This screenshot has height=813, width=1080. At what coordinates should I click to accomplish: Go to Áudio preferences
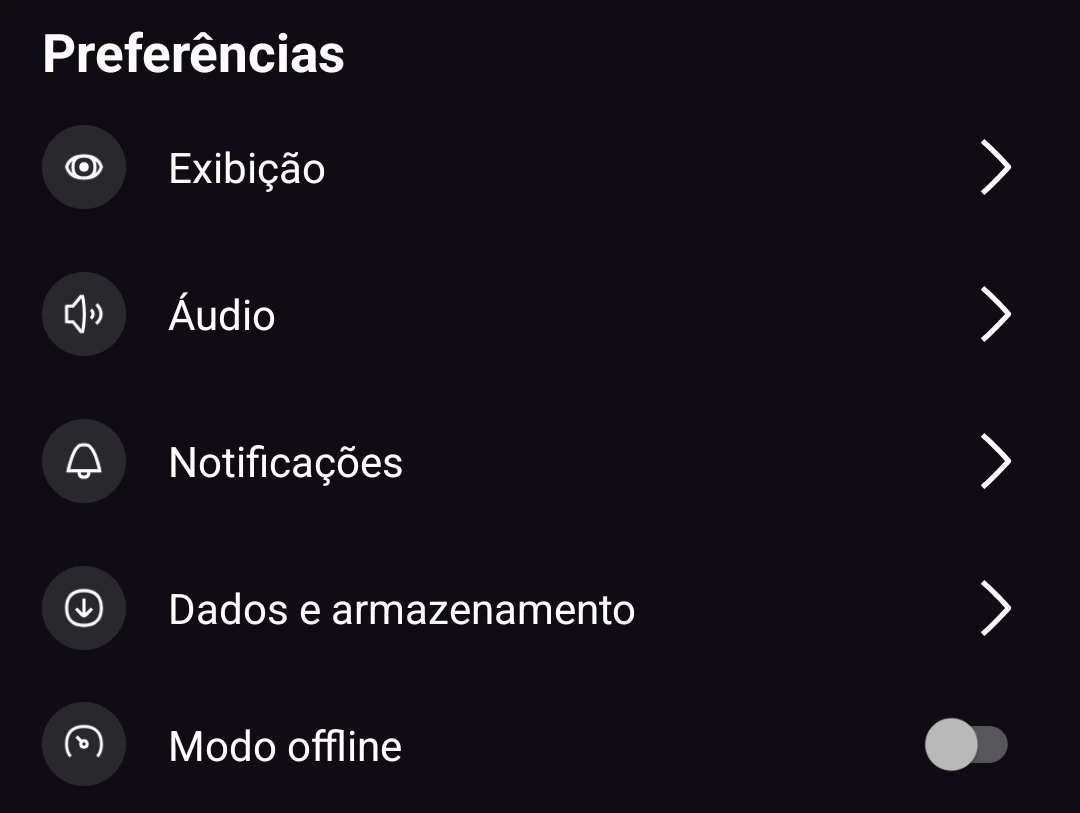point(222,315)
